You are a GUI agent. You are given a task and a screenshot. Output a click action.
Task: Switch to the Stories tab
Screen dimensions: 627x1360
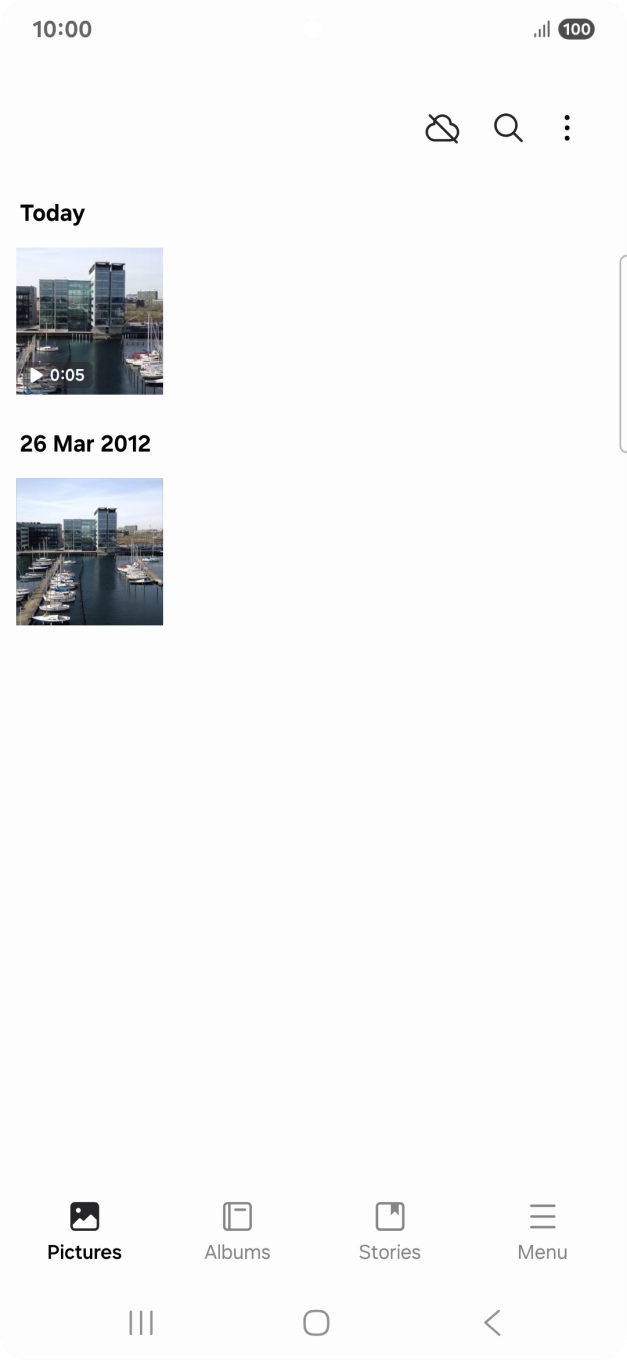[x=389, y=1231]
